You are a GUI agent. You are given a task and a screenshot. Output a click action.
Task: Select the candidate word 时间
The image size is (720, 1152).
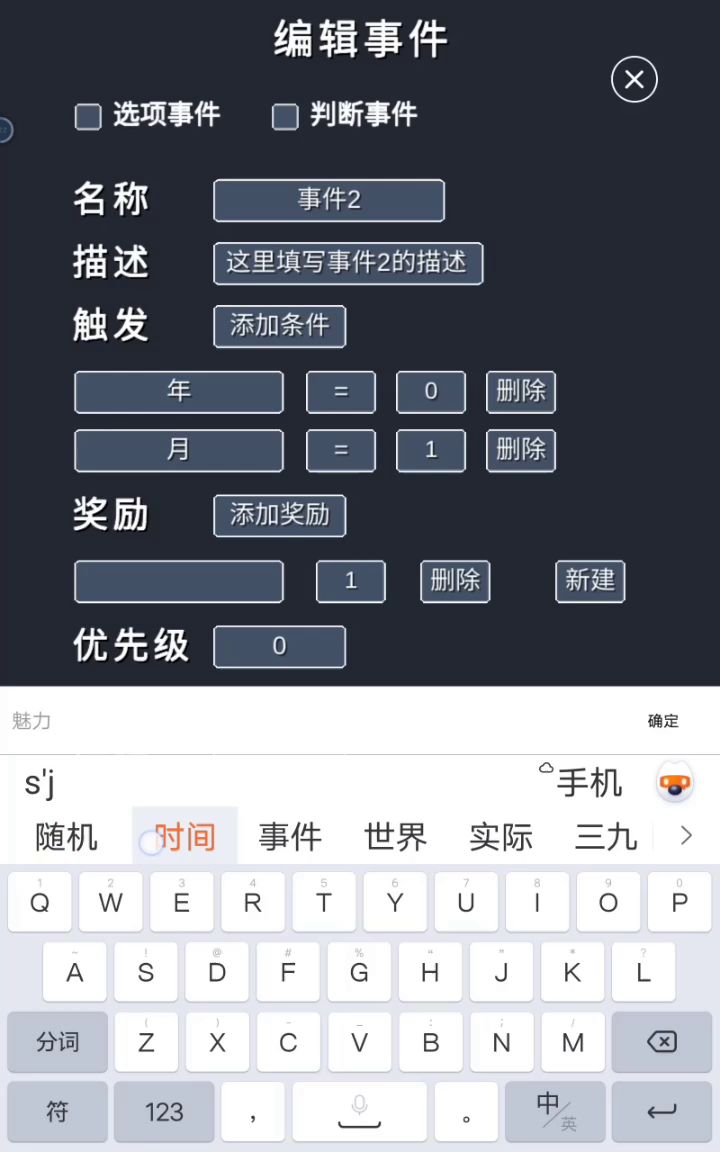[185, 837]
